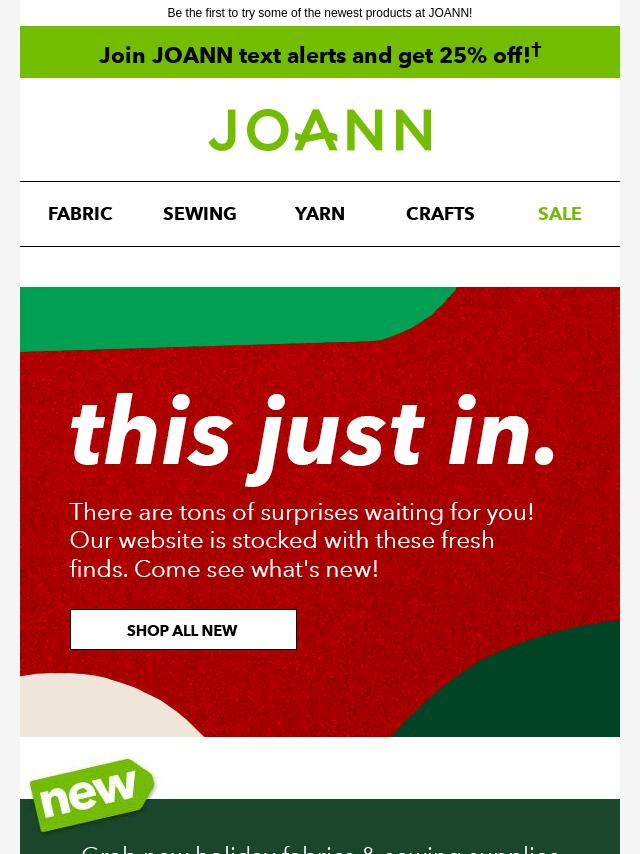Select the Crafts category
The width and height of the screenshot is (640, 854).
[440, 214]
